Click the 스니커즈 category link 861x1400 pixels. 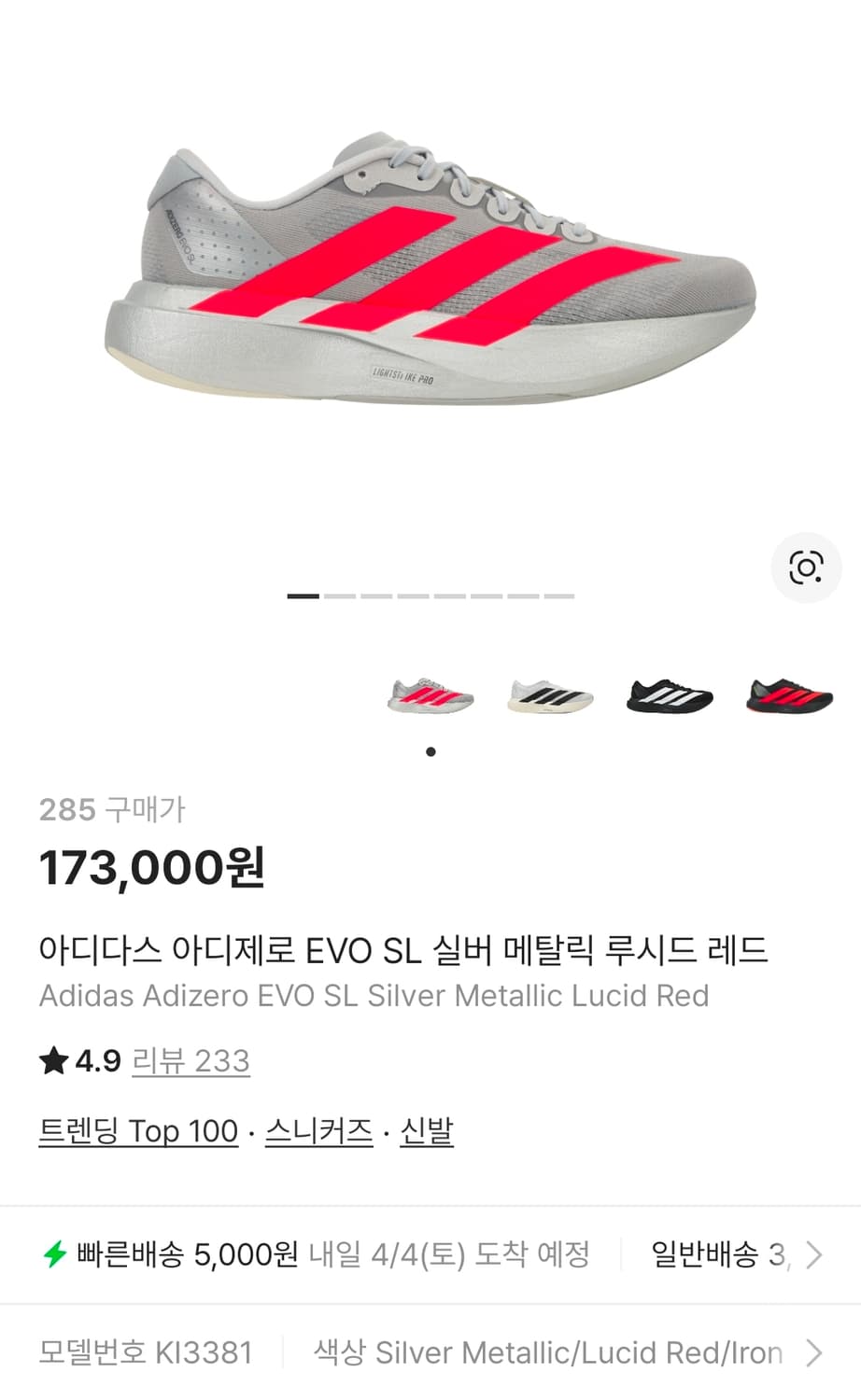(318, 1131)
